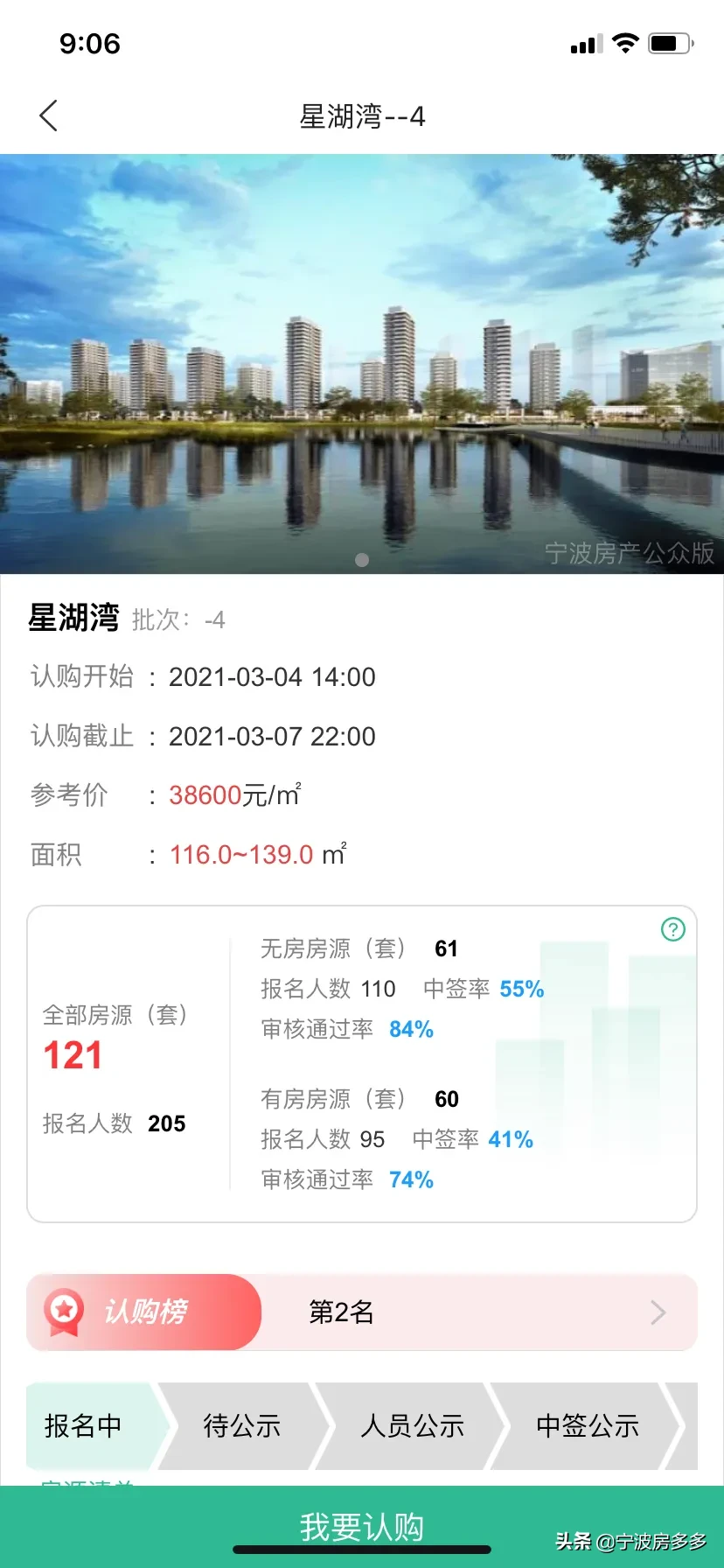Switch to the 待公示 stage tab
Screen dimensions: 724x1568
coord(241,1425)
